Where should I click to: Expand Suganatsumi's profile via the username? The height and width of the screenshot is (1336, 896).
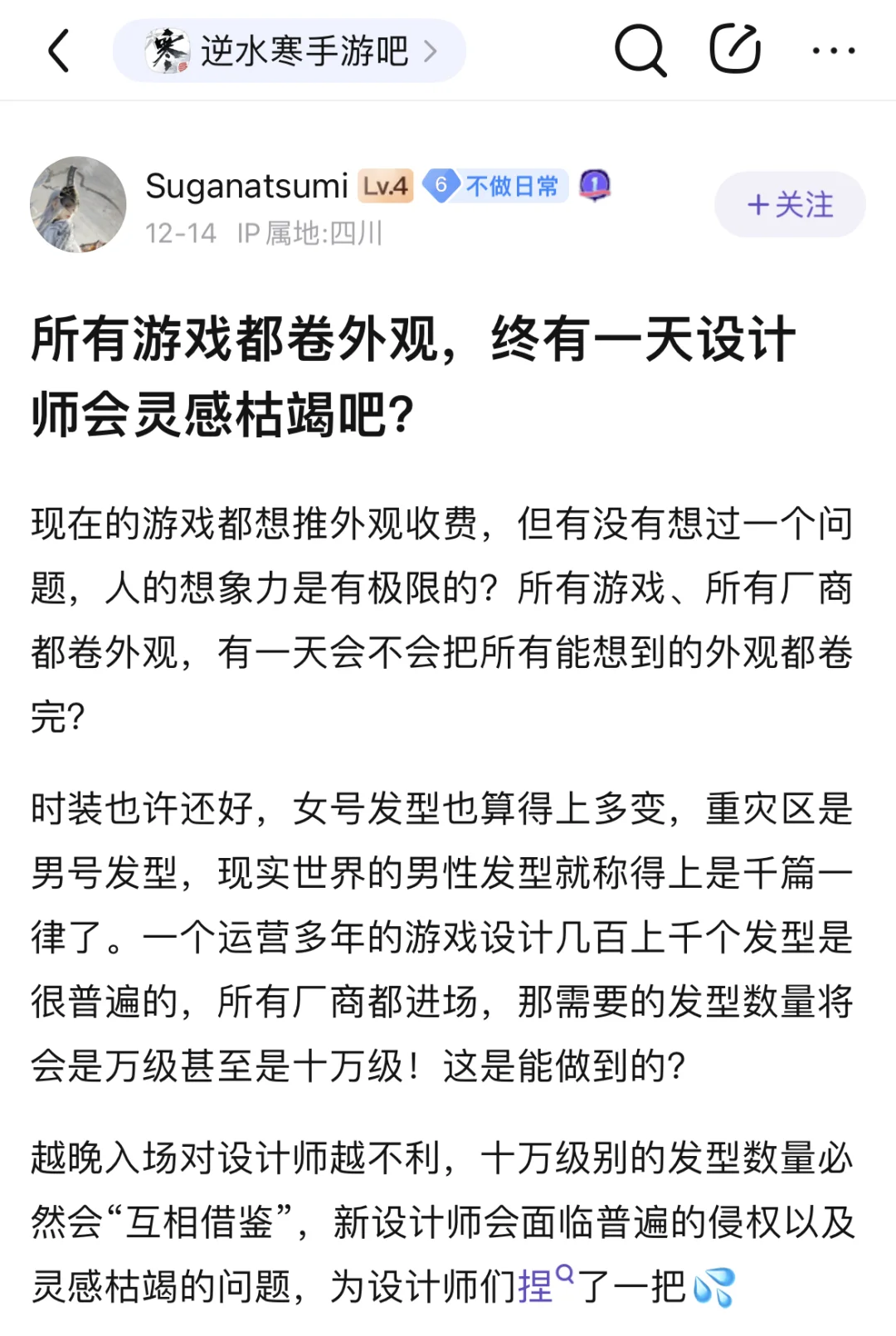pyautogui.click(x=246, y=184)
